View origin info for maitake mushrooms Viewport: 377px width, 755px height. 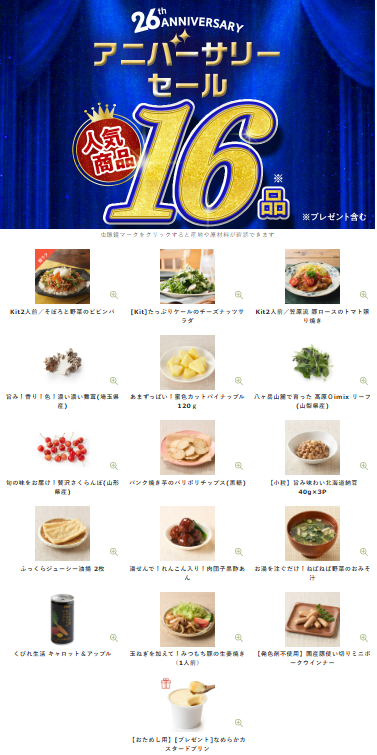[x=114, y=380]
